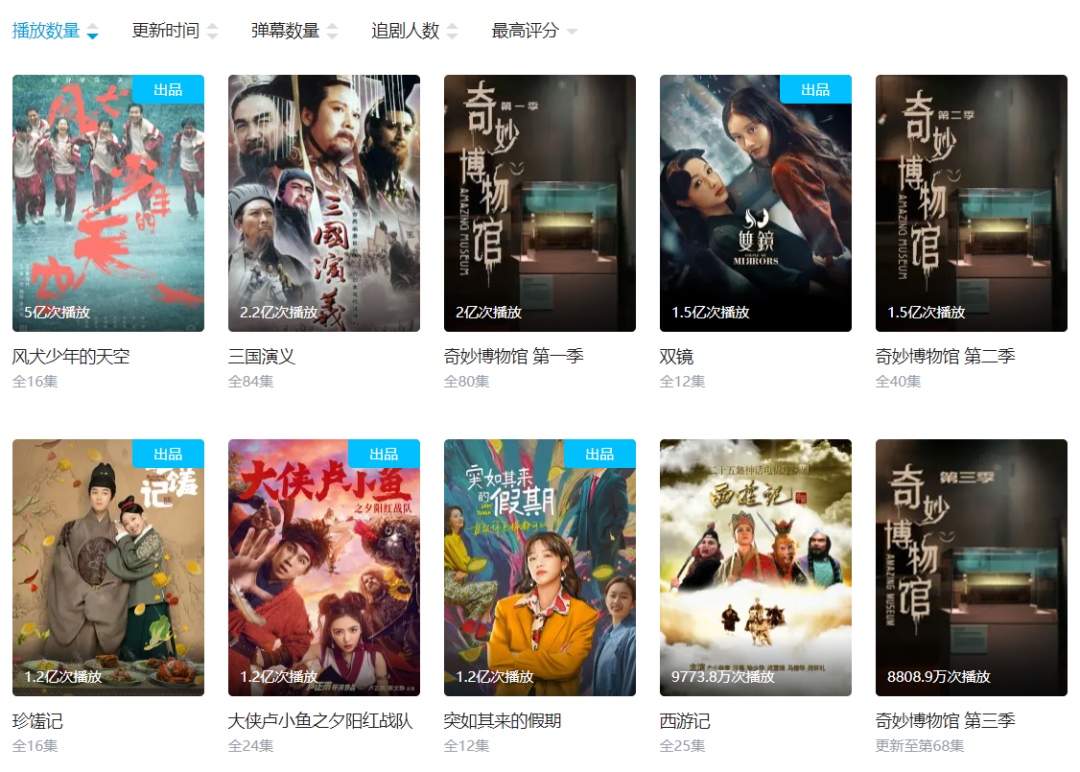Sort by 更新时间
The height and width of the screenshot is (772, 1080).
[x=166, y=31]
